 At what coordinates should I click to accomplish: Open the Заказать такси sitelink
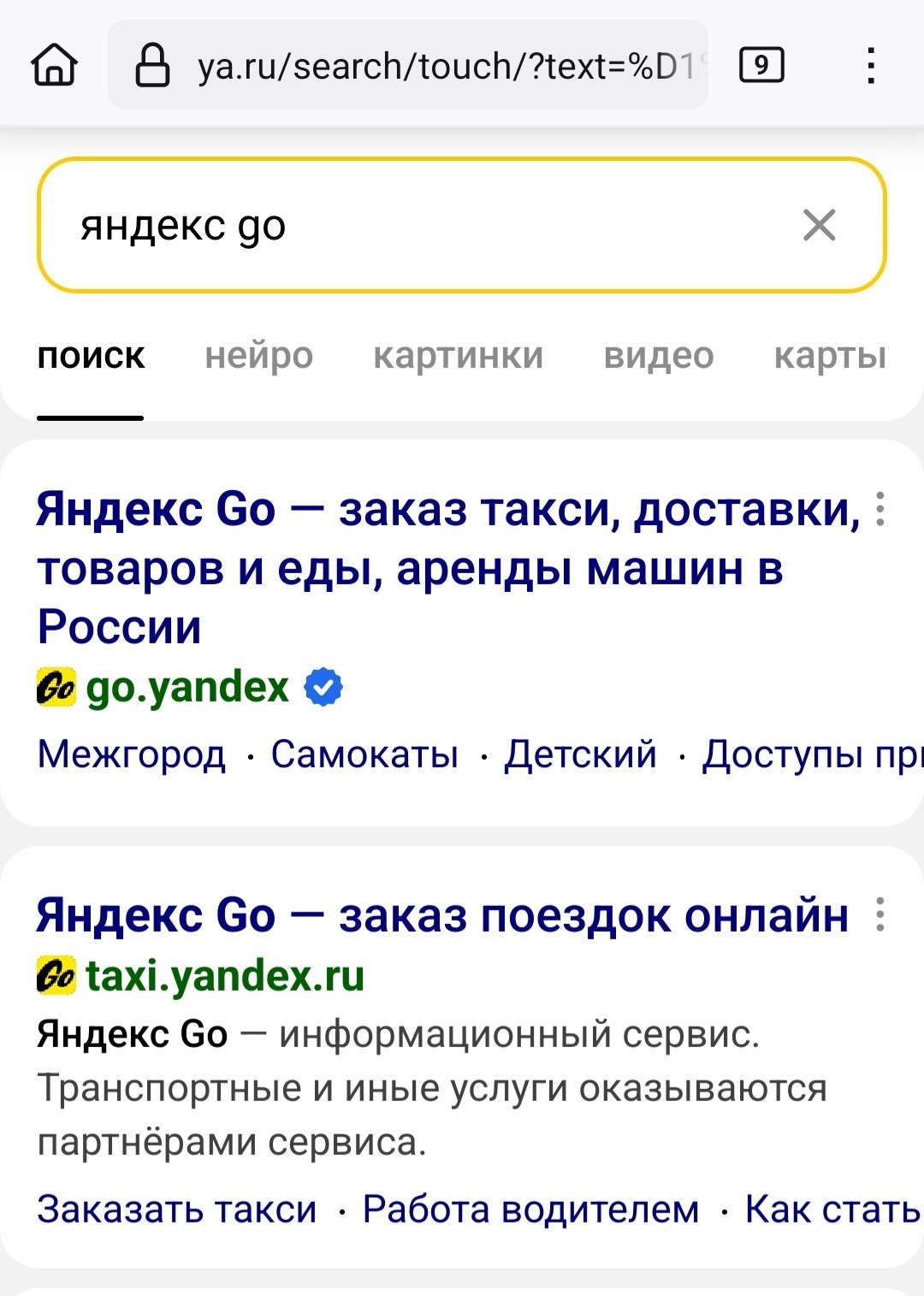(x=176, y=1210)
